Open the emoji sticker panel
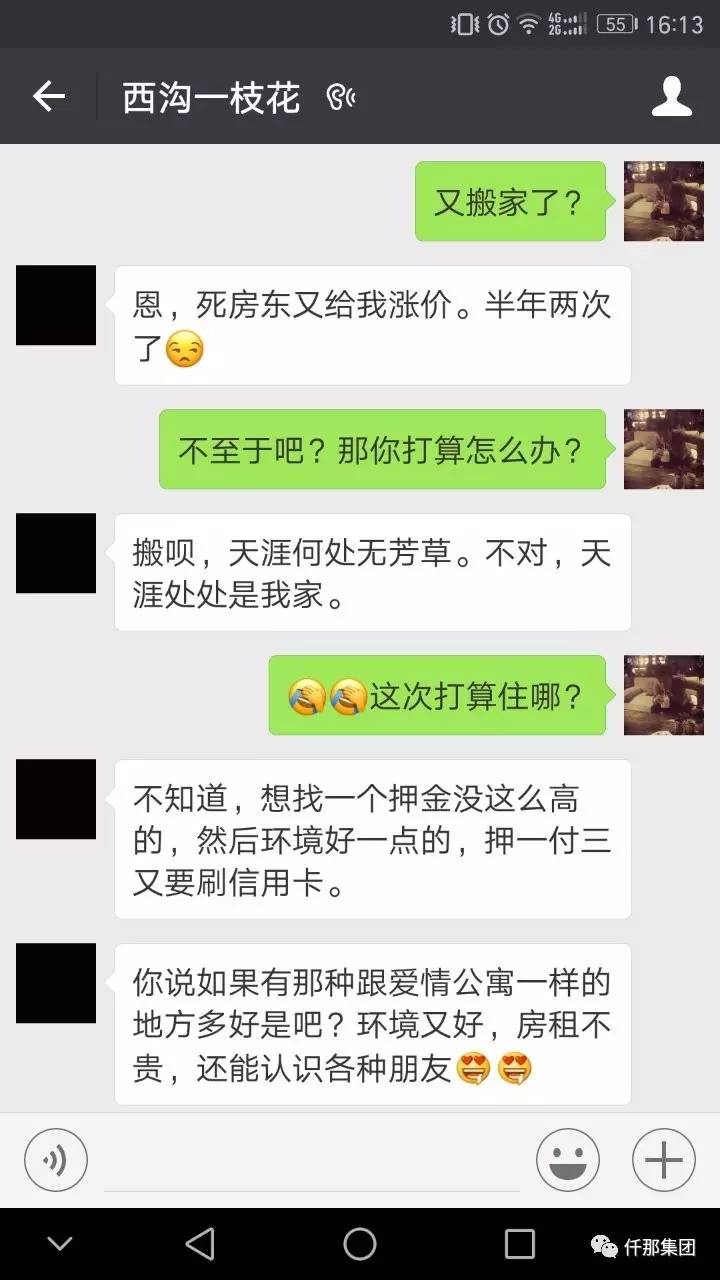Image resolution: width=720 pixels, height=1280 pixels. [x=567, y=1160]
